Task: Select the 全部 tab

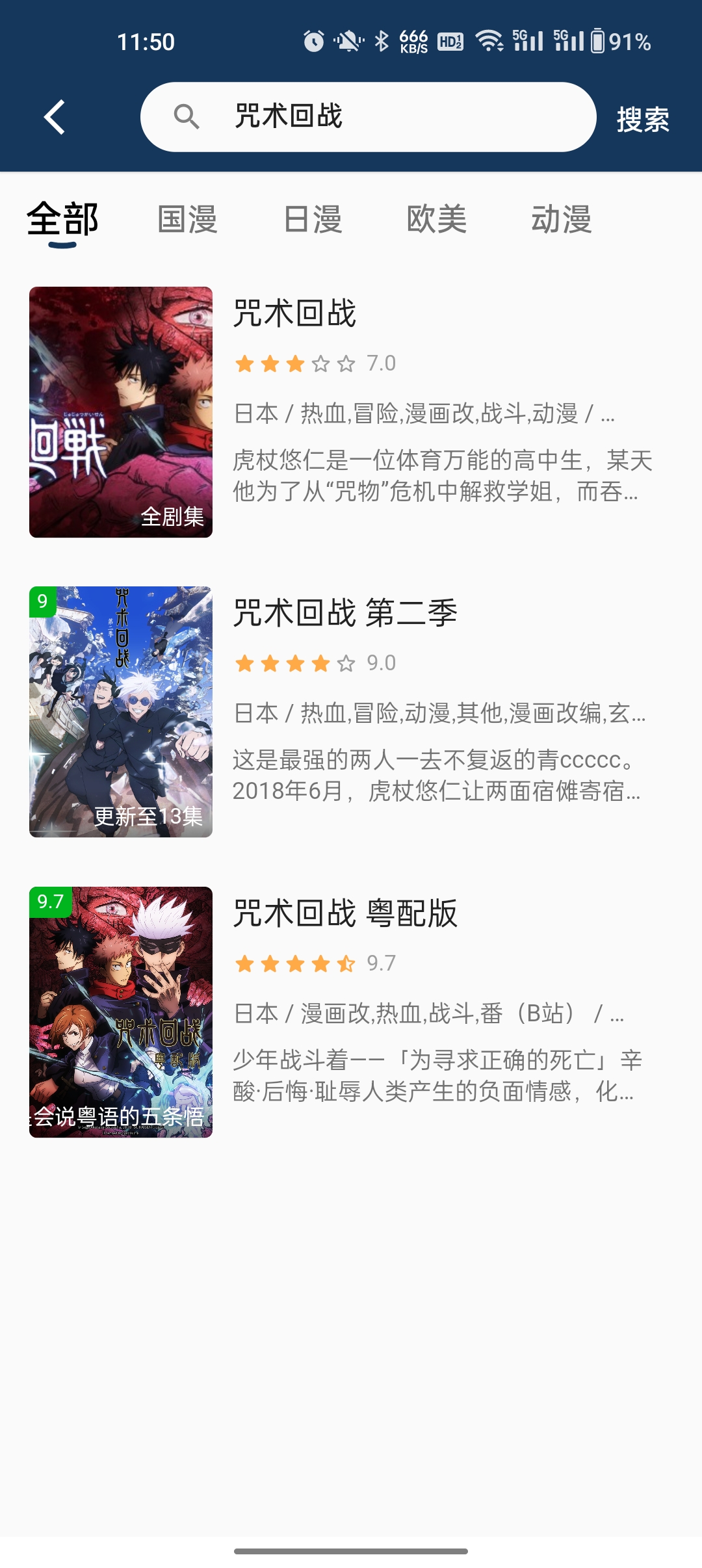Action: pos(62,220)
